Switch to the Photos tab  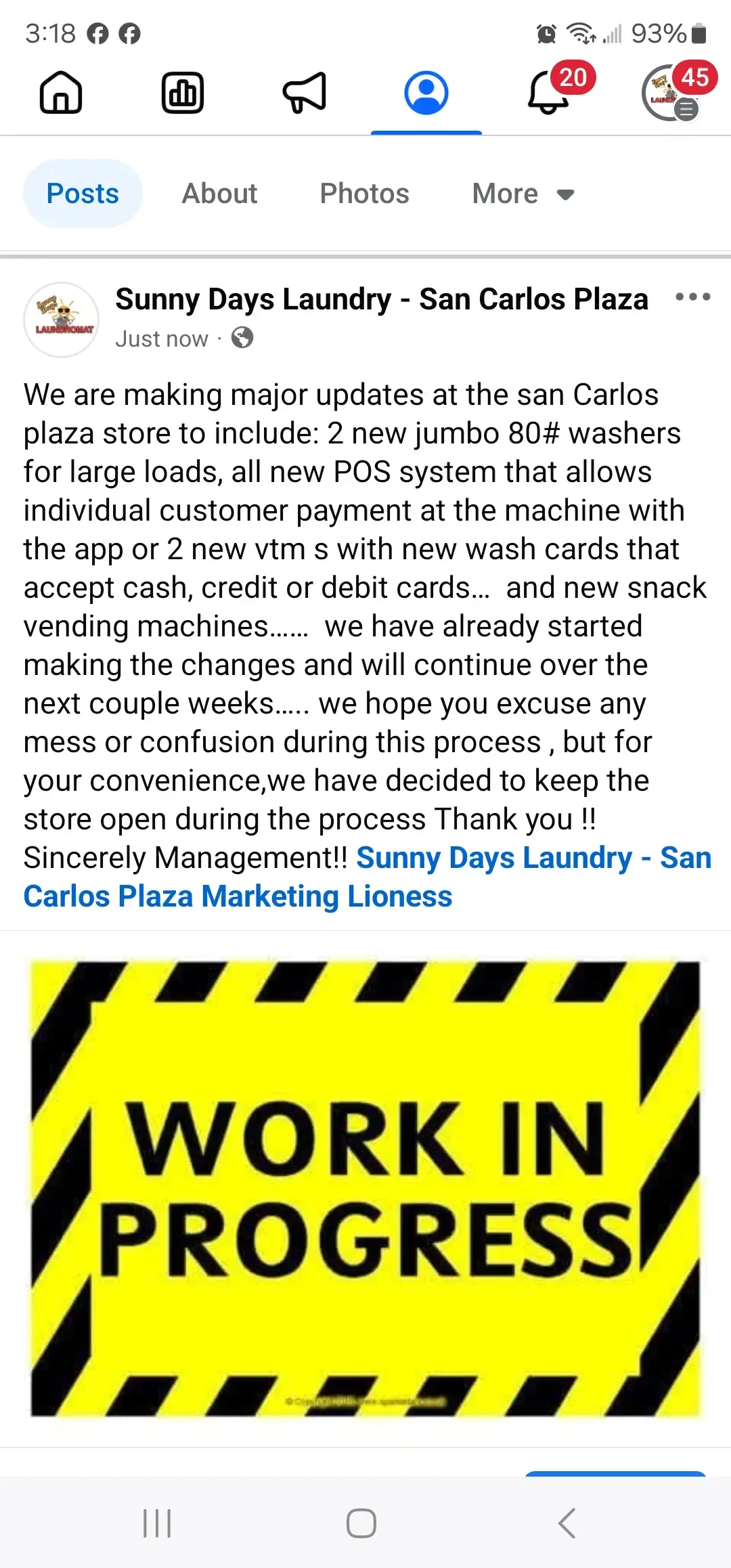pos(364,194)
